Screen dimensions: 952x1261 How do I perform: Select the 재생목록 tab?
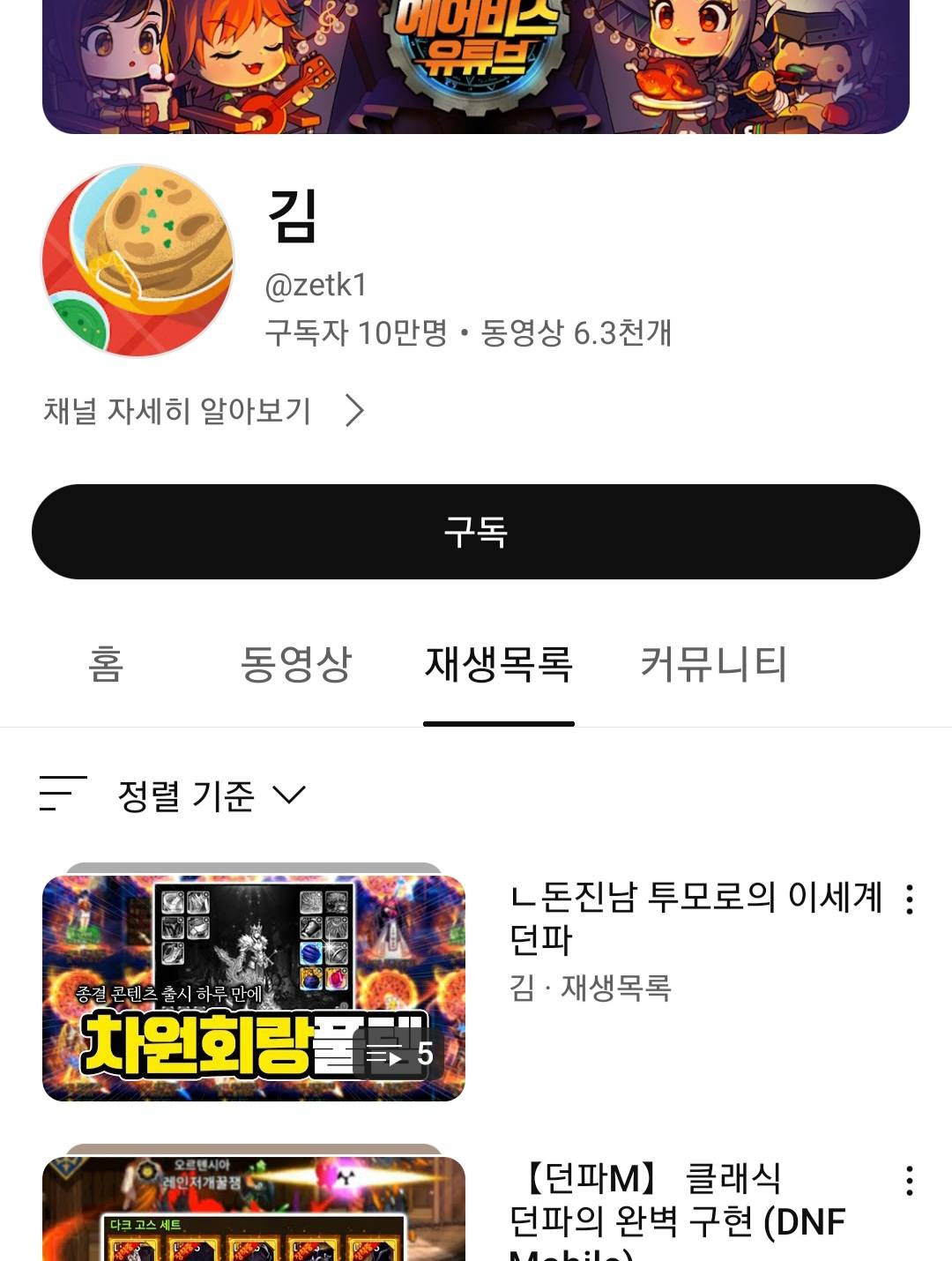coord(499,664)
